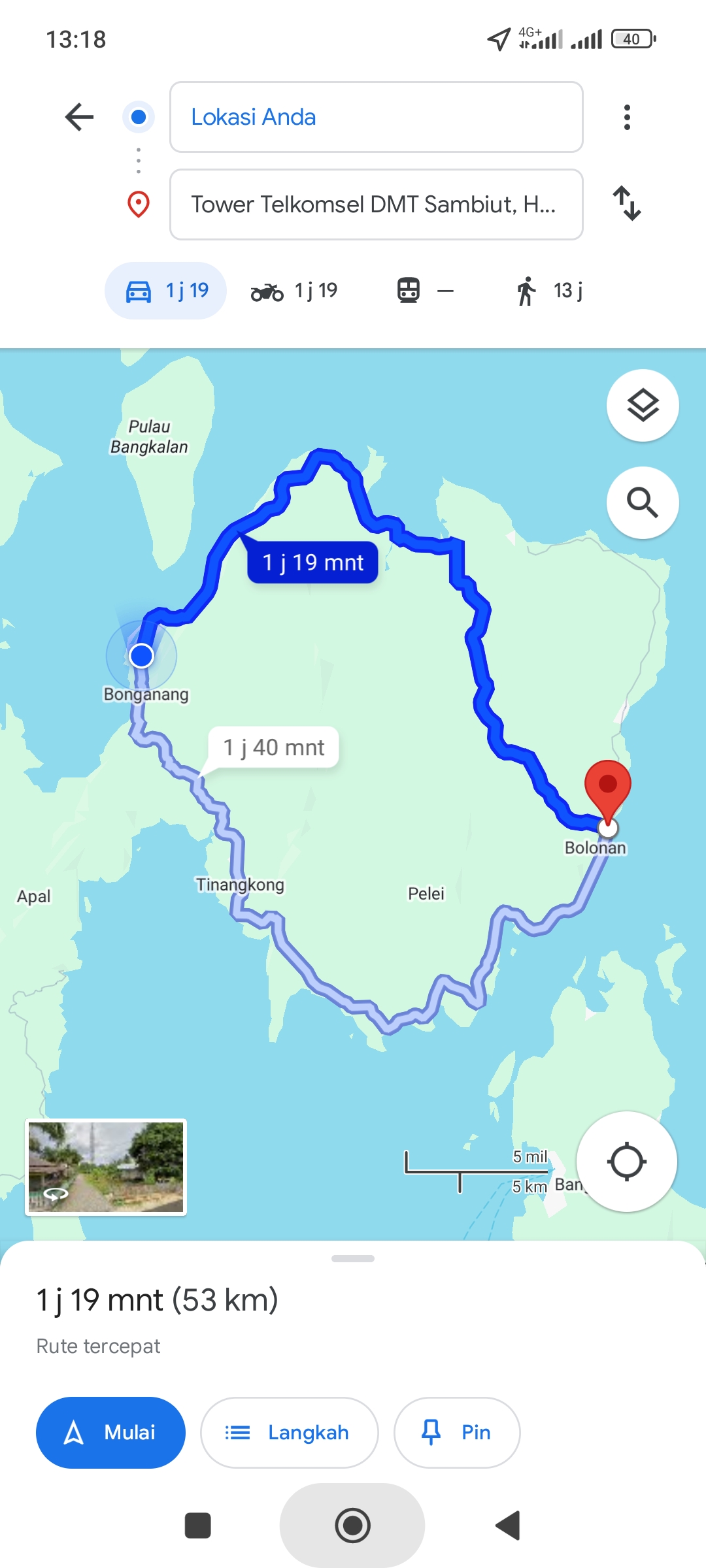Go back using the top arrow
706x1568 pixels.
tap(80, 117)
